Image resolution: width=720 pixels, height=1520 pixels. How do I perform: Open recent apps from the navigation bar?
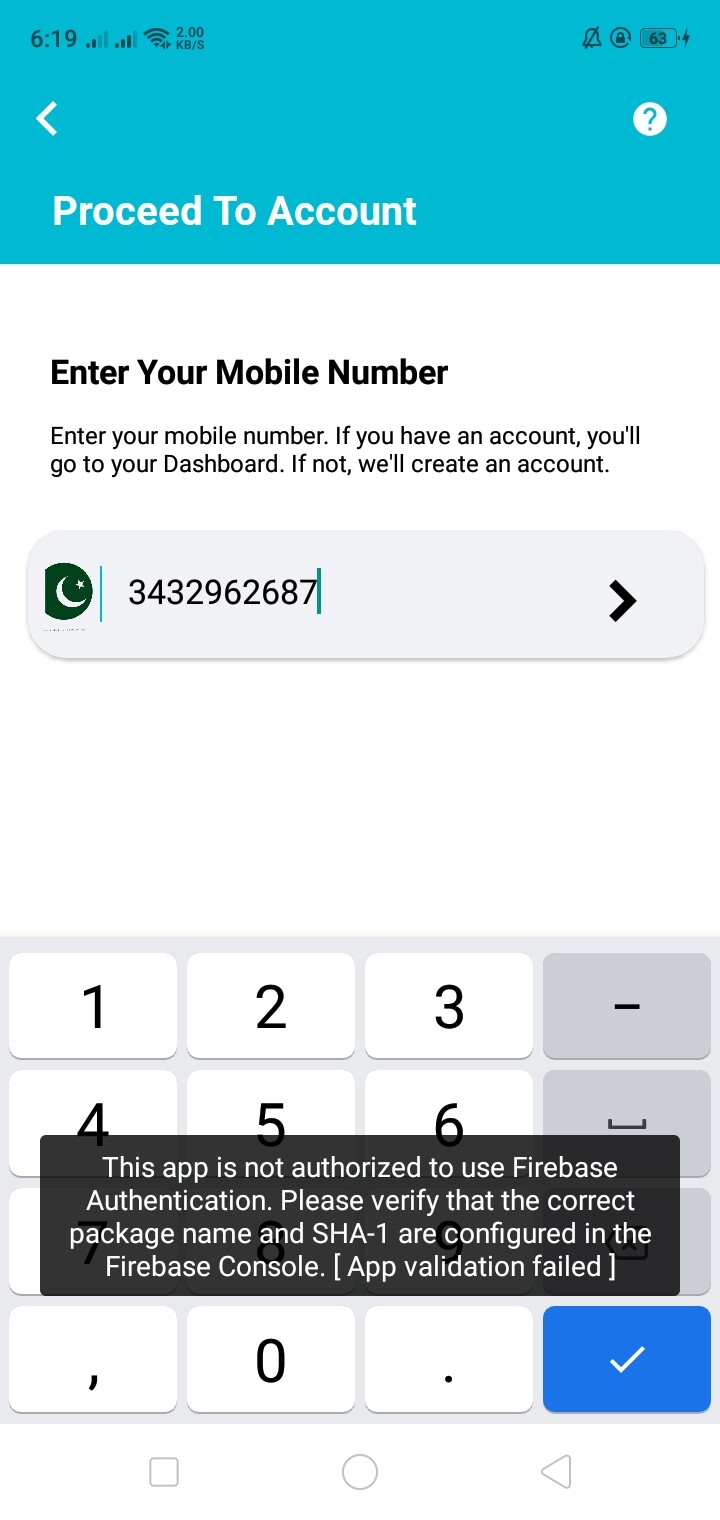(164, 1472)
